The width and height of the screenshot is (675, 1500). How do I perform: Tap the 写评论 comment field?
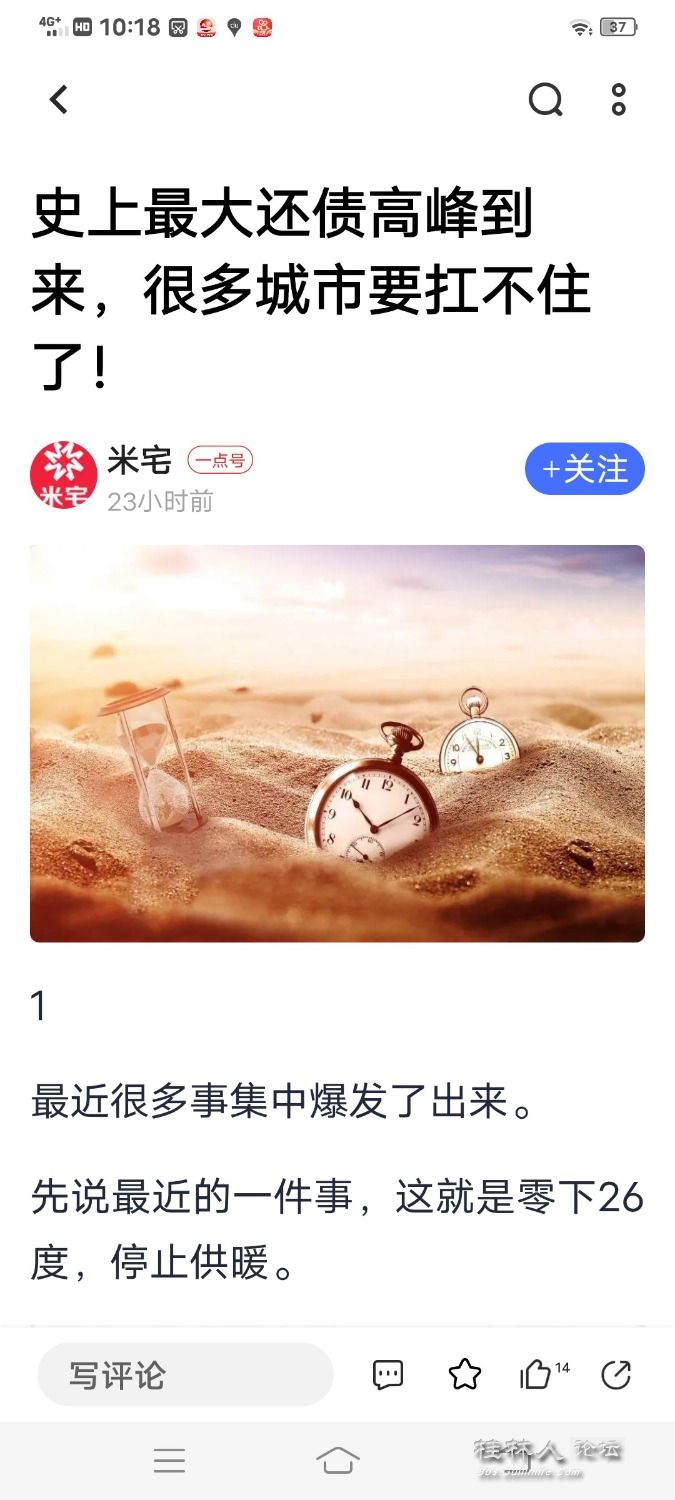point(185,1375)
